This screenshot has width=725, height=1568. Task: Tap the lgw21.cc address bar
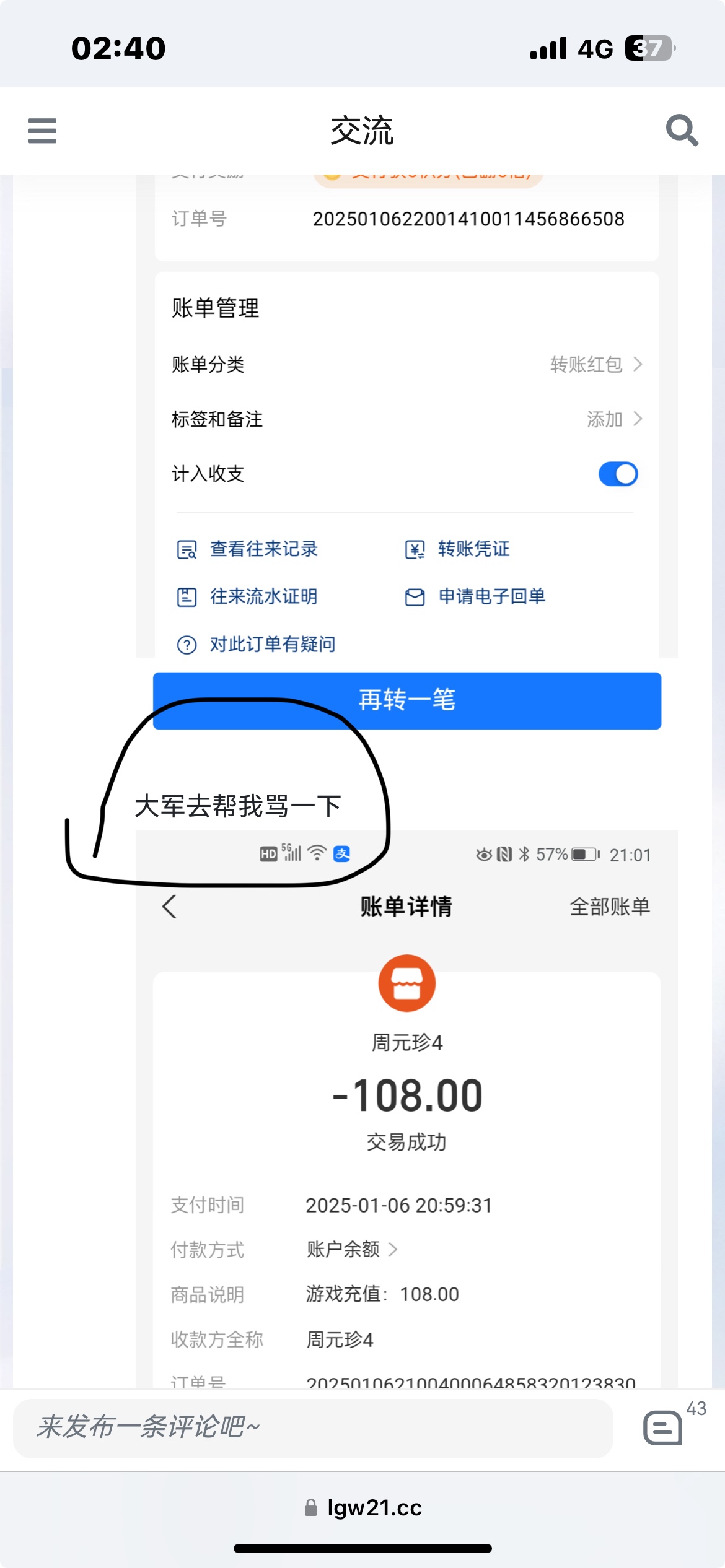click(363, 1507)
